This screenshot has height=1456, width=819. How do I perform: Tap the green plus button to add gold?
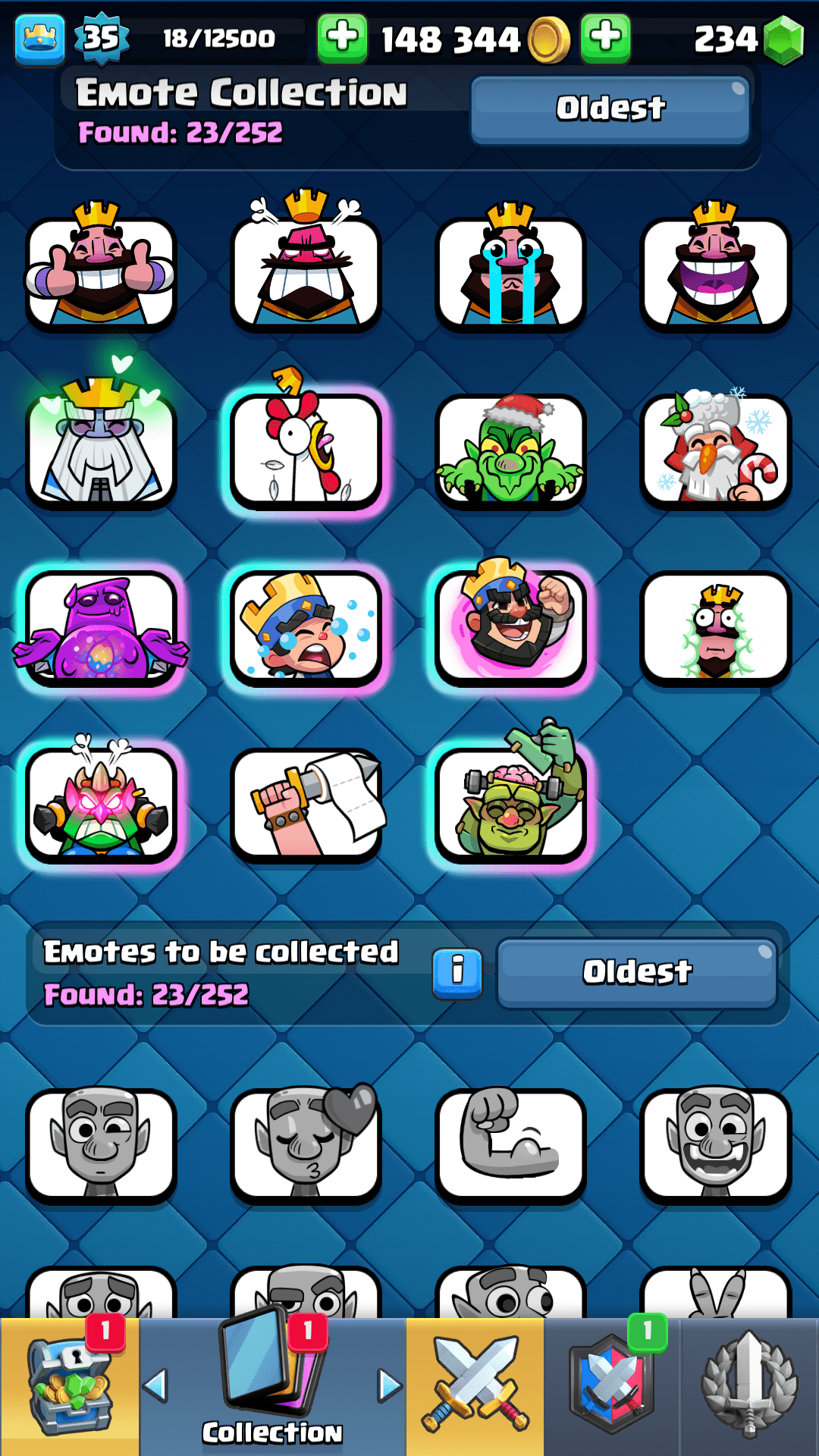coord(342,38)
